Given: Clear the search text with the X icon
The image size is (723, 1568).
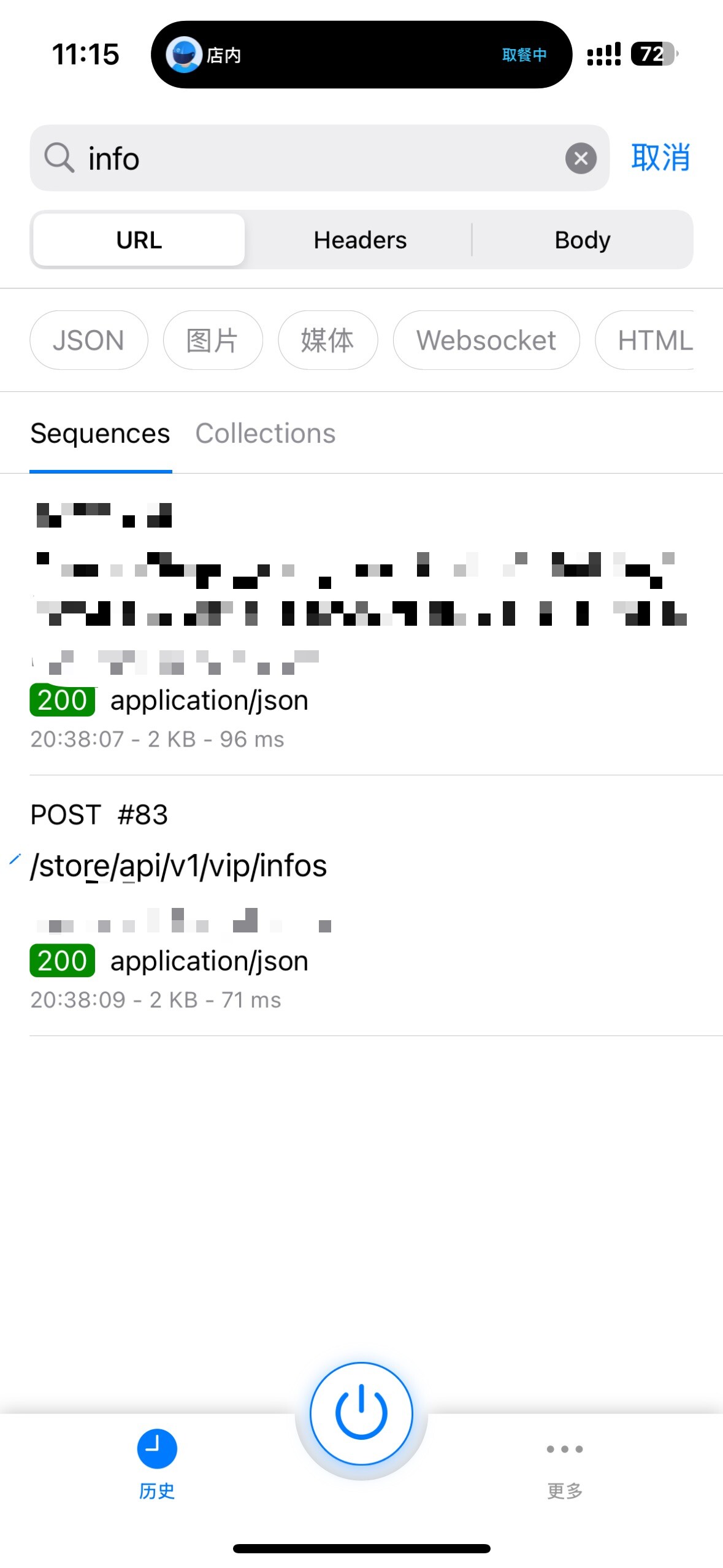Looking at the screenshot, I should coord(580,158).
